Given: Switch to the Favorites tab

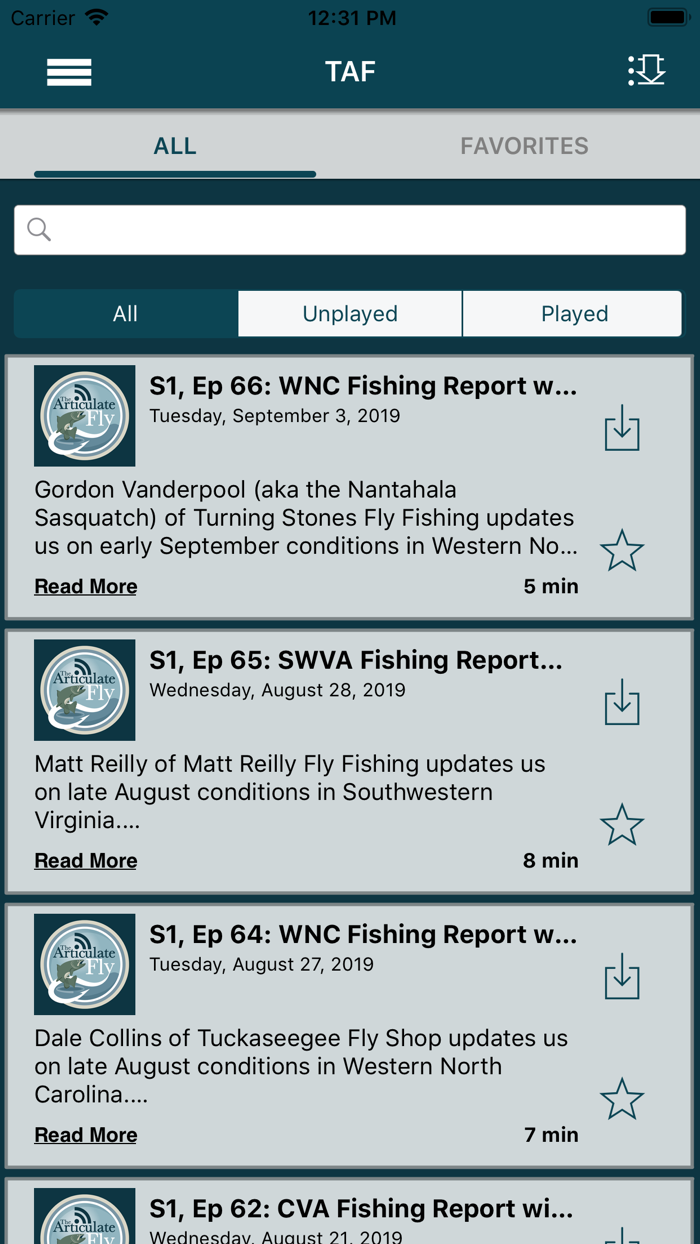Looking at the screenshot, I should click(524, 146).
